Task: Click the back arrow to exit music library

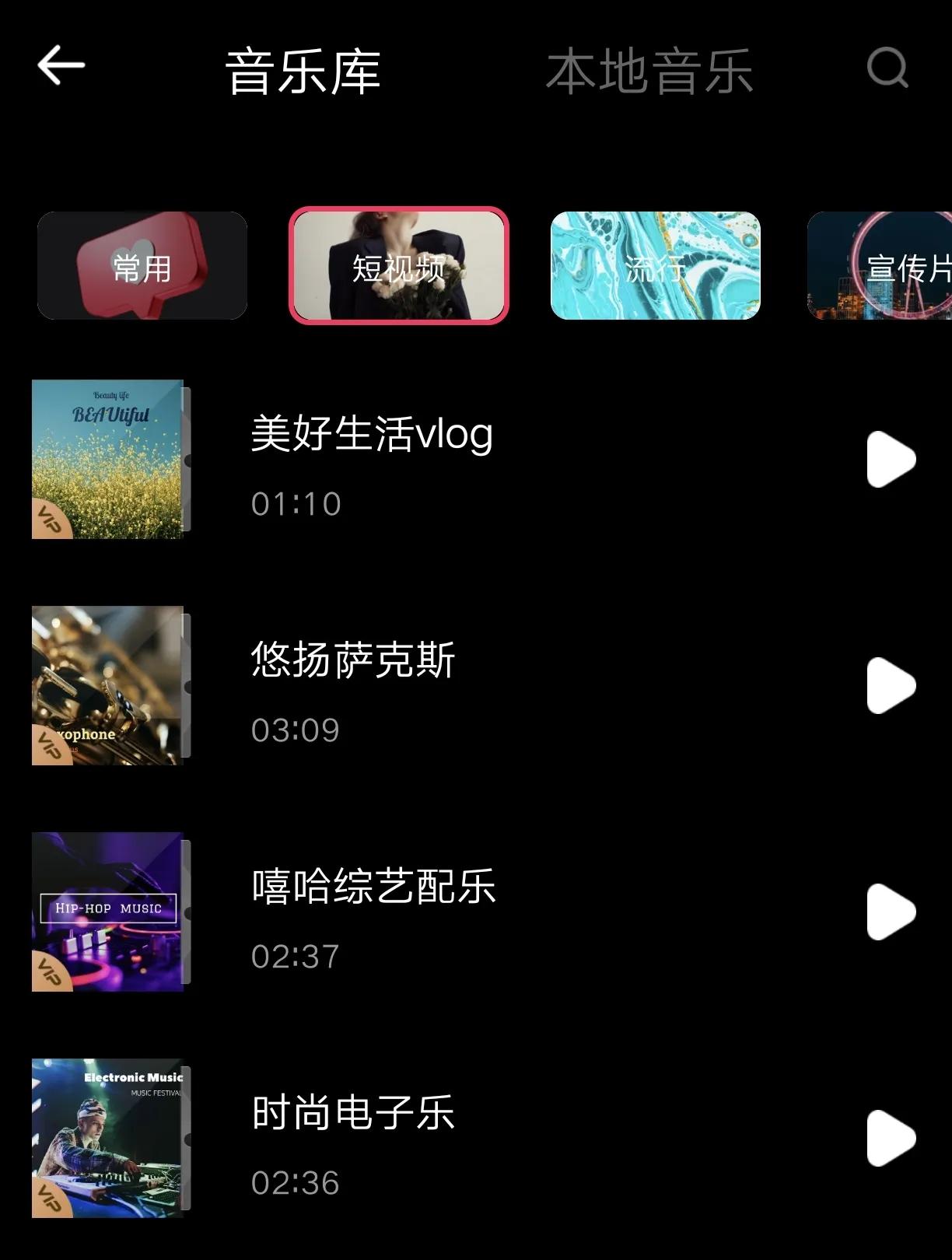Action: pos(59,65)
